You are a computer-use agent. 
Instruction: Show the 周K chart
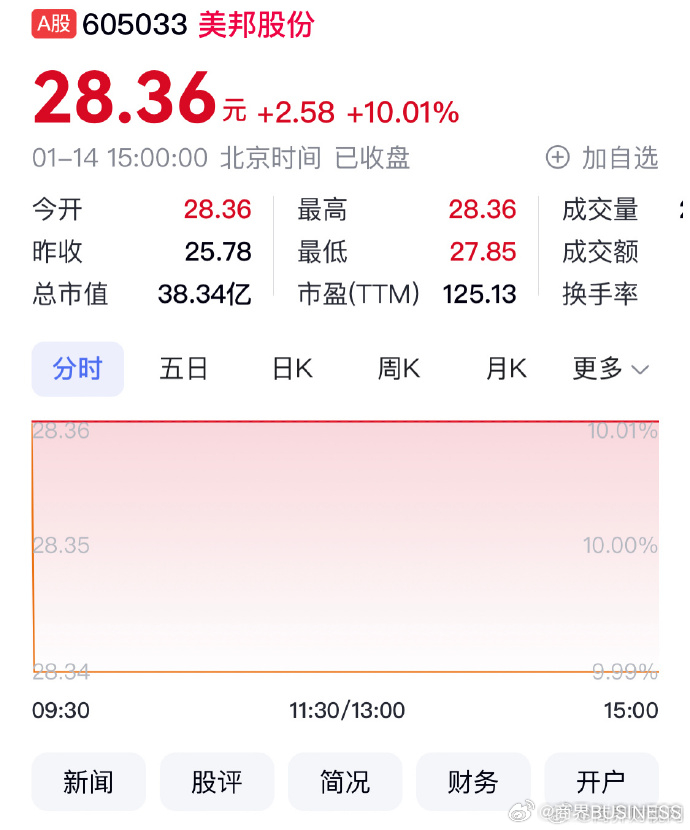[x=398, y=369]
